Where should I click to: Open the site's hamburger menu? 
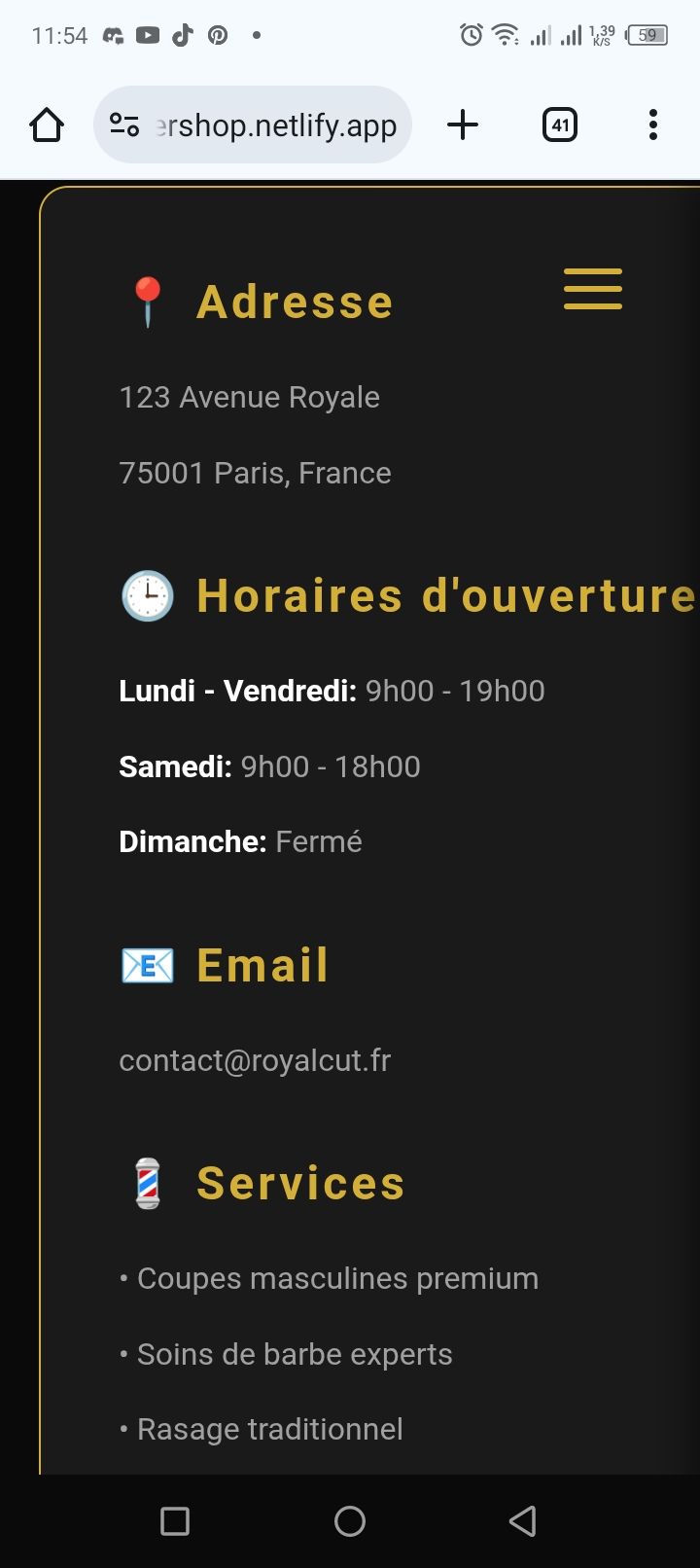pos(592,289)
